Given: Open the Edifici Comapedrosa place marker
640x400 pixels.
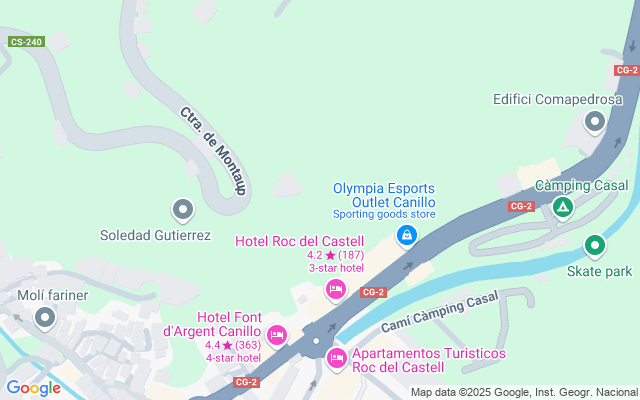Looking at the screenshot, I should click(x=595, y=122).
